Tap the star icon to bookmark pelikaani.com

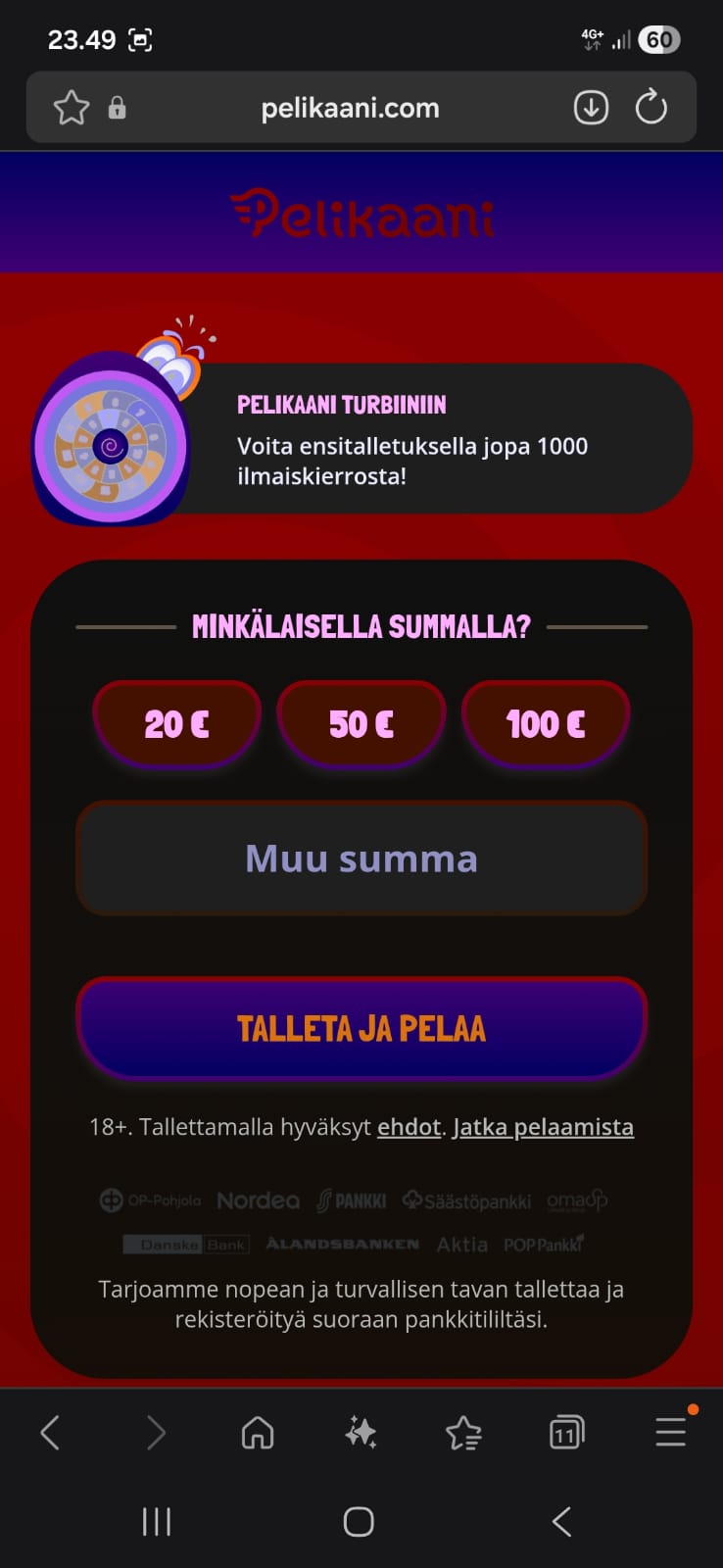(70, 108)
